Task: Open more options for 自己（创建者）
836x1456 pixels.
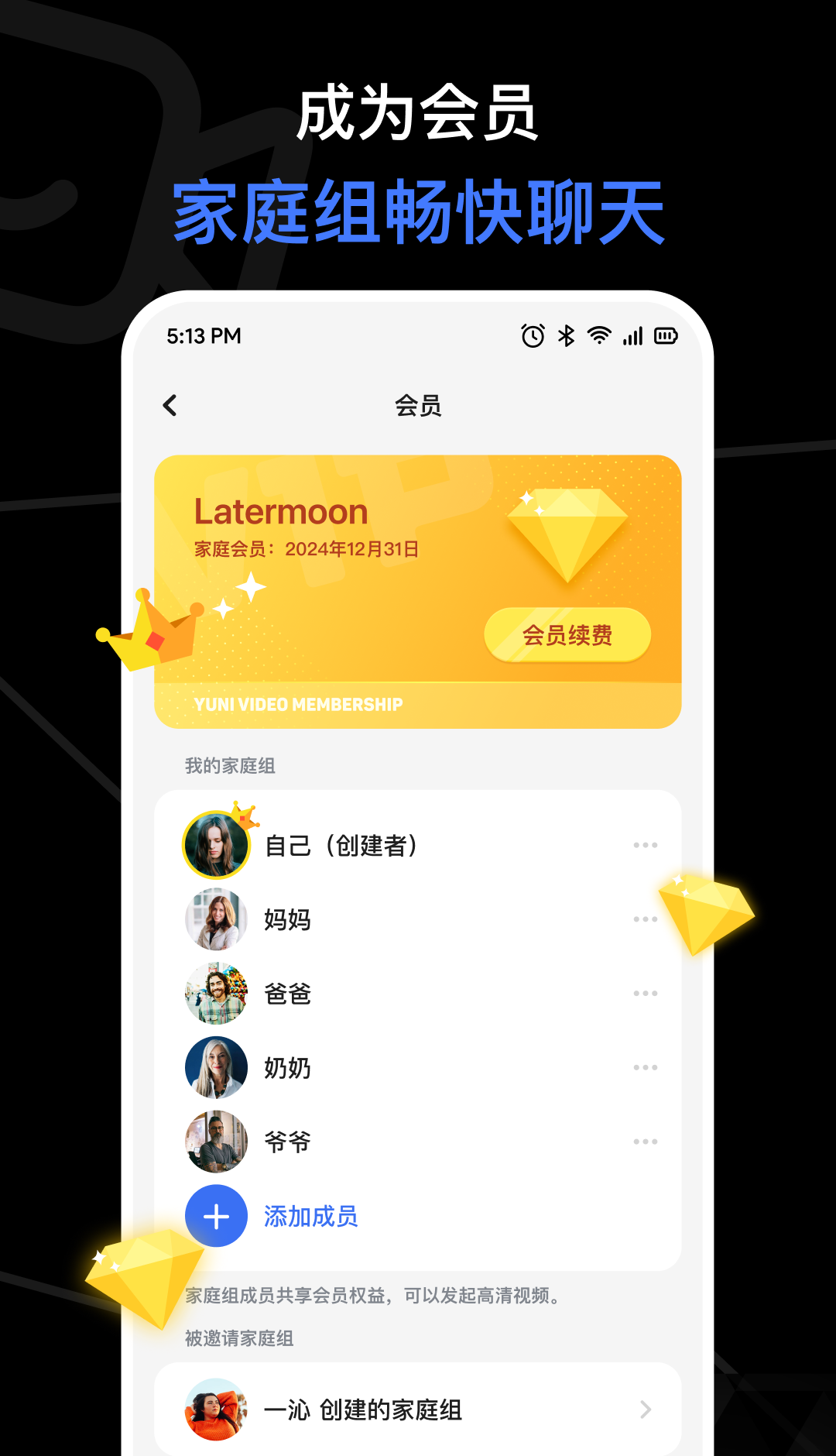Action: [x=645, y=845]
